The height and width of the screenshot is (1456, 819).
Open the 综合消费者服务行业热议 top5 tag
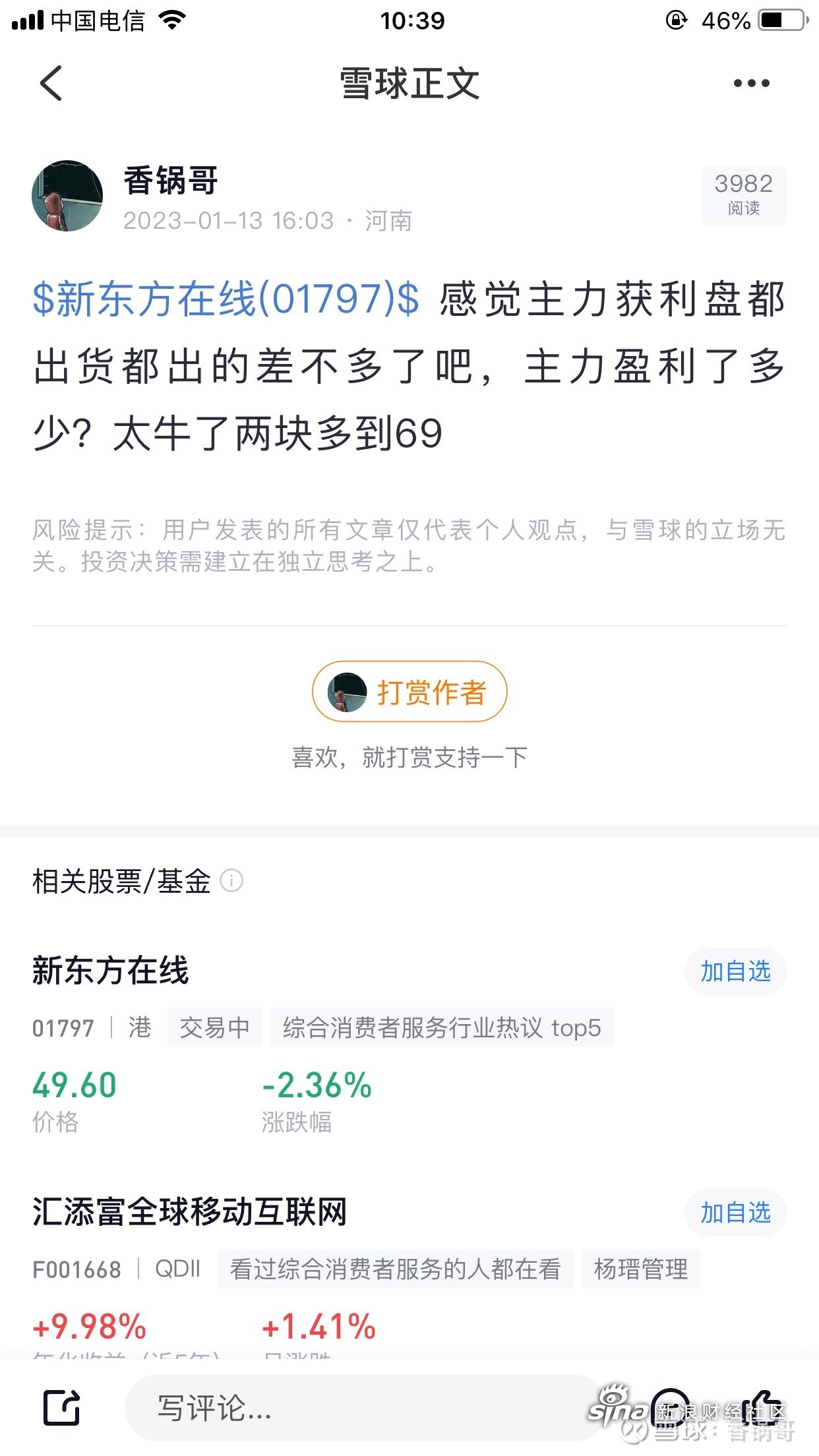[442, 1027]
